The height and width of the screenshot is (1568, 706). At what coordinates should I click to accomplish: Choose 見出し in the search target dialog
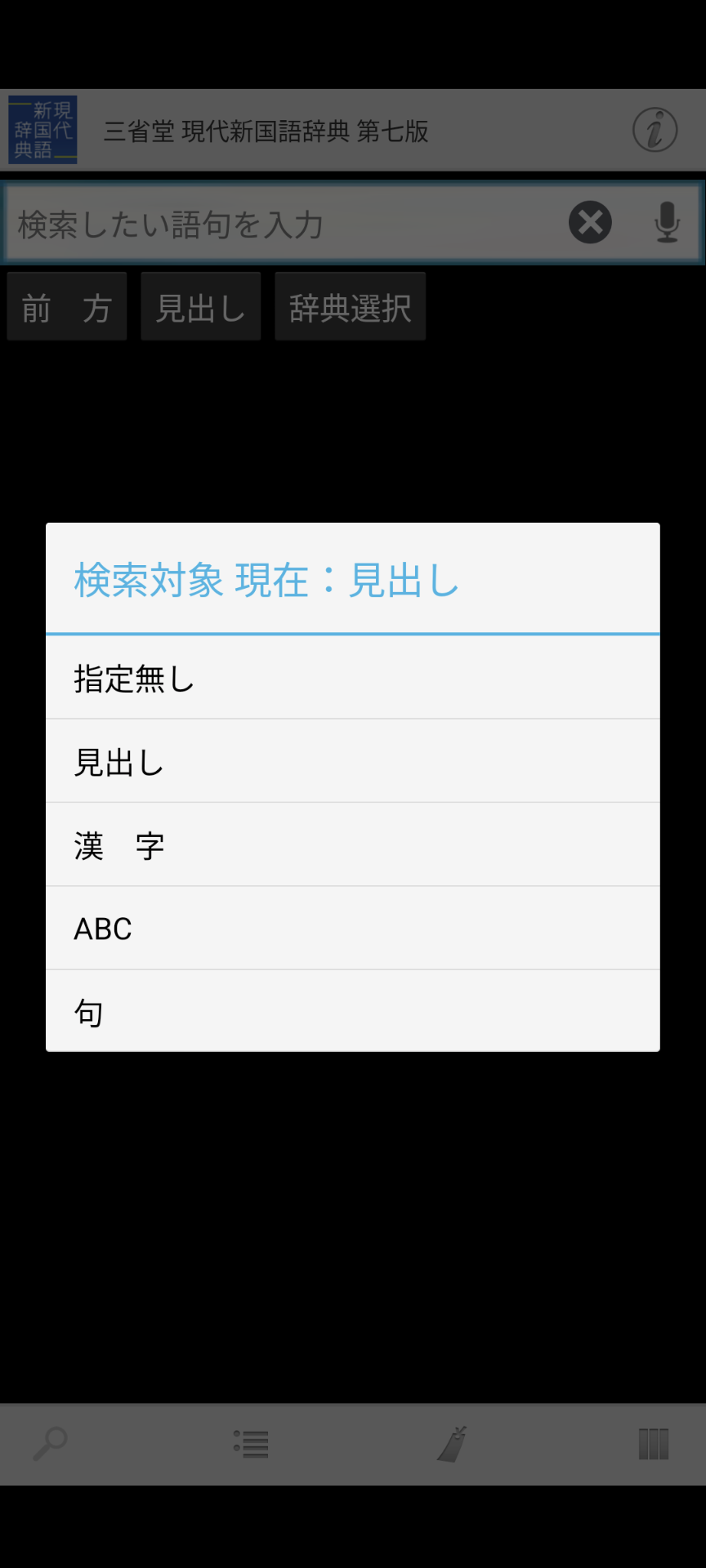tap(352, 761)
